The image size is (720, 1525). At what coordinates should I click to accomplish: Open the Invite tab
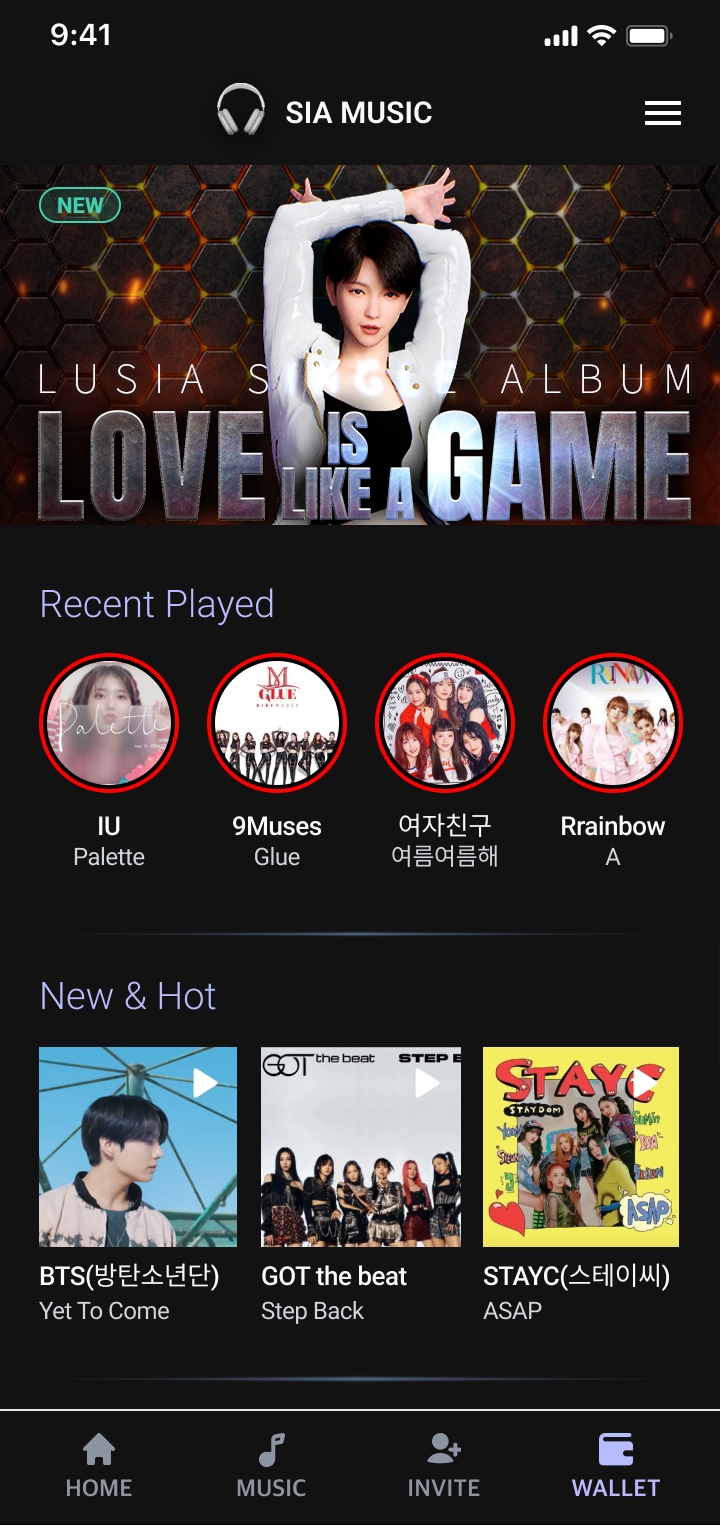[443, 1465]
